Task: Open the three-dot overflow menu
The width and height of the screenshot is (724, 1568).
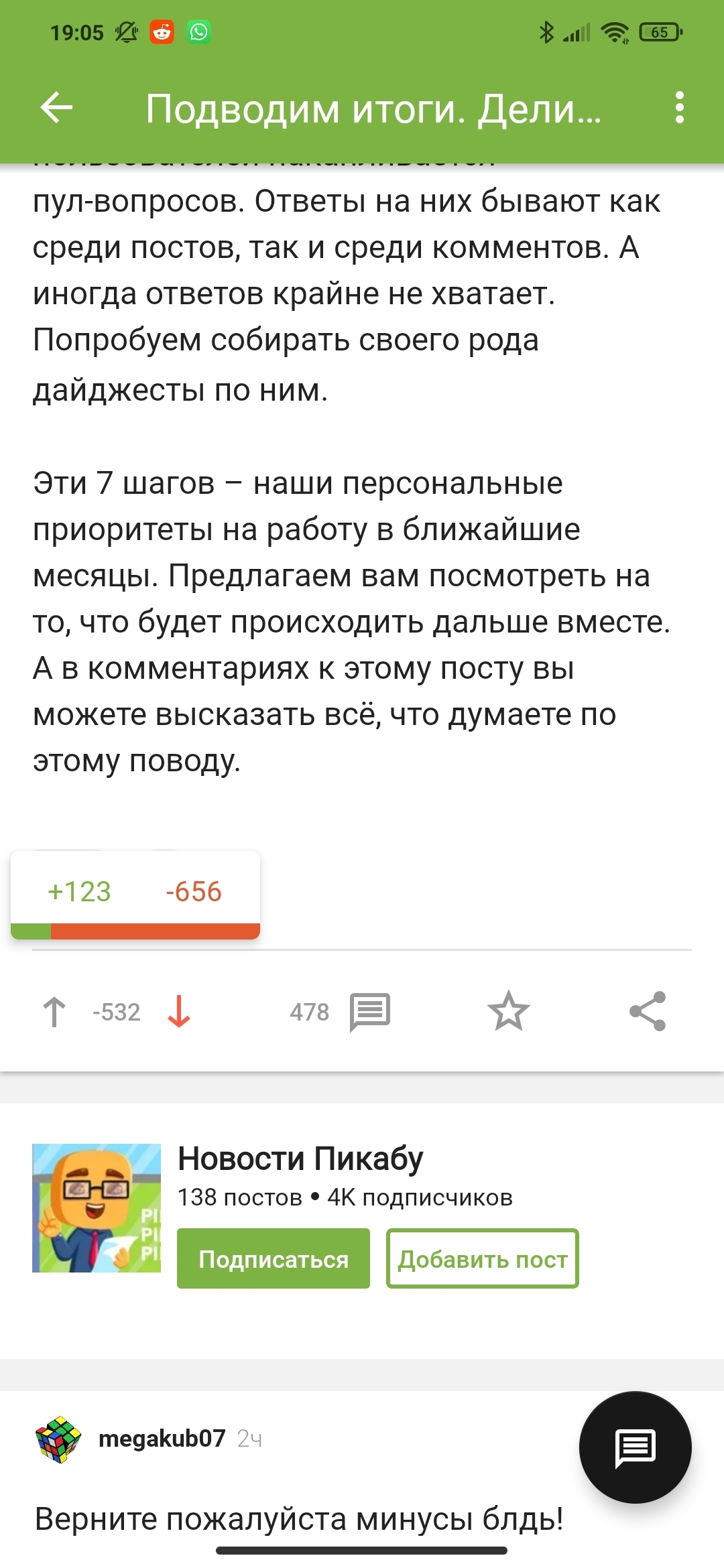Action: click(x=679, y=108)
